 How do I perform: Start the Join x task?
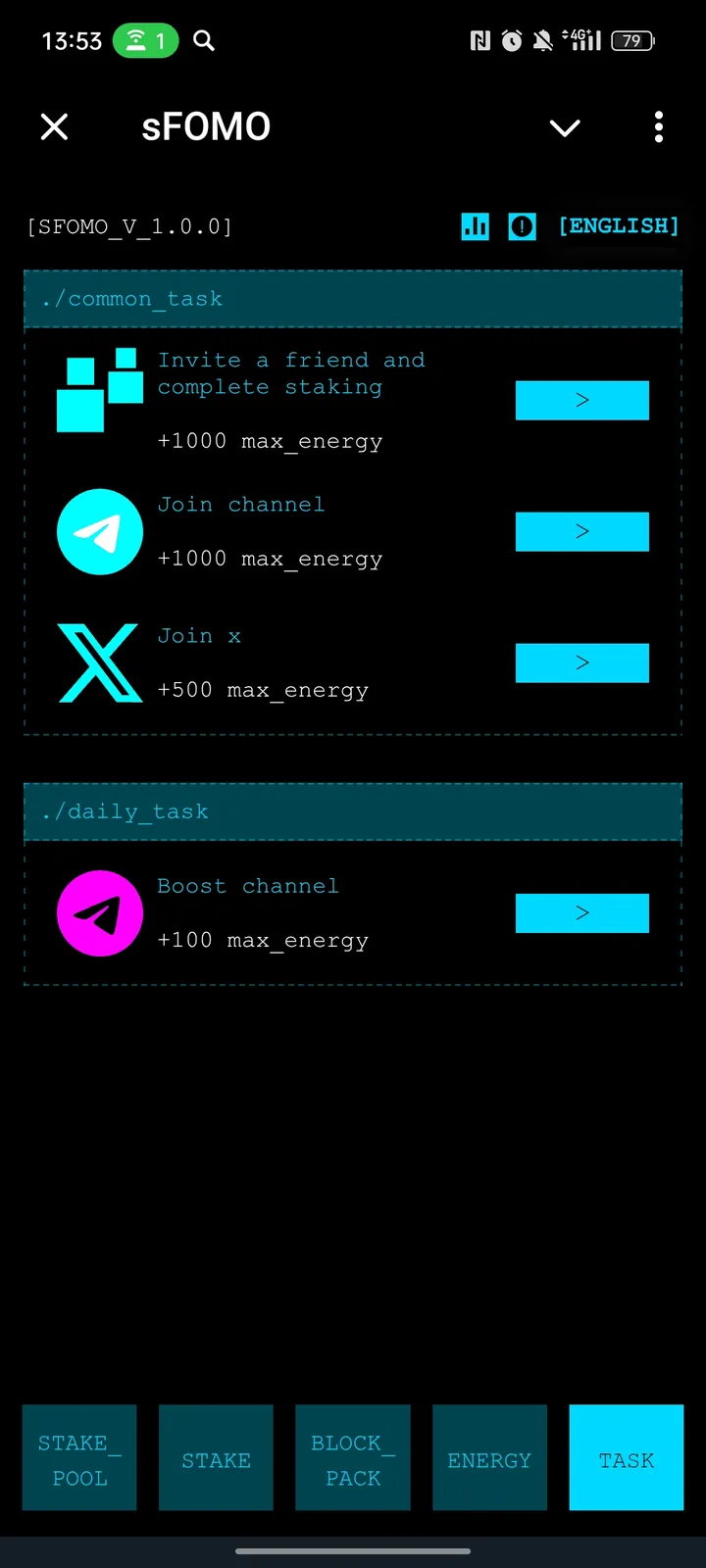(581, 662)
